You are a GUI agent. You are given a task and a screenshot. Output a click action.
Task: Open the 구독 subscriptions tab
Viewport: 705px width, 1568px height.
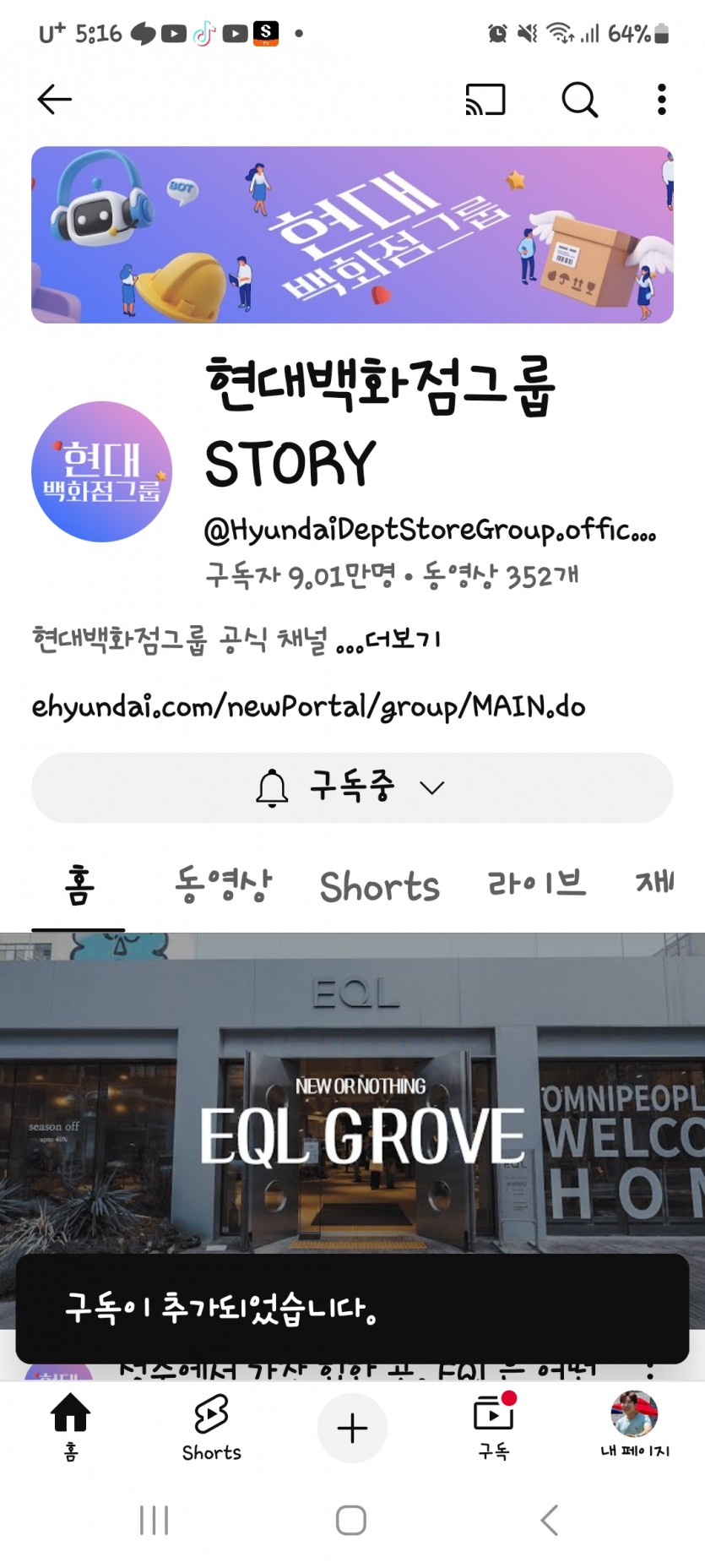(x=494, y=1426)
